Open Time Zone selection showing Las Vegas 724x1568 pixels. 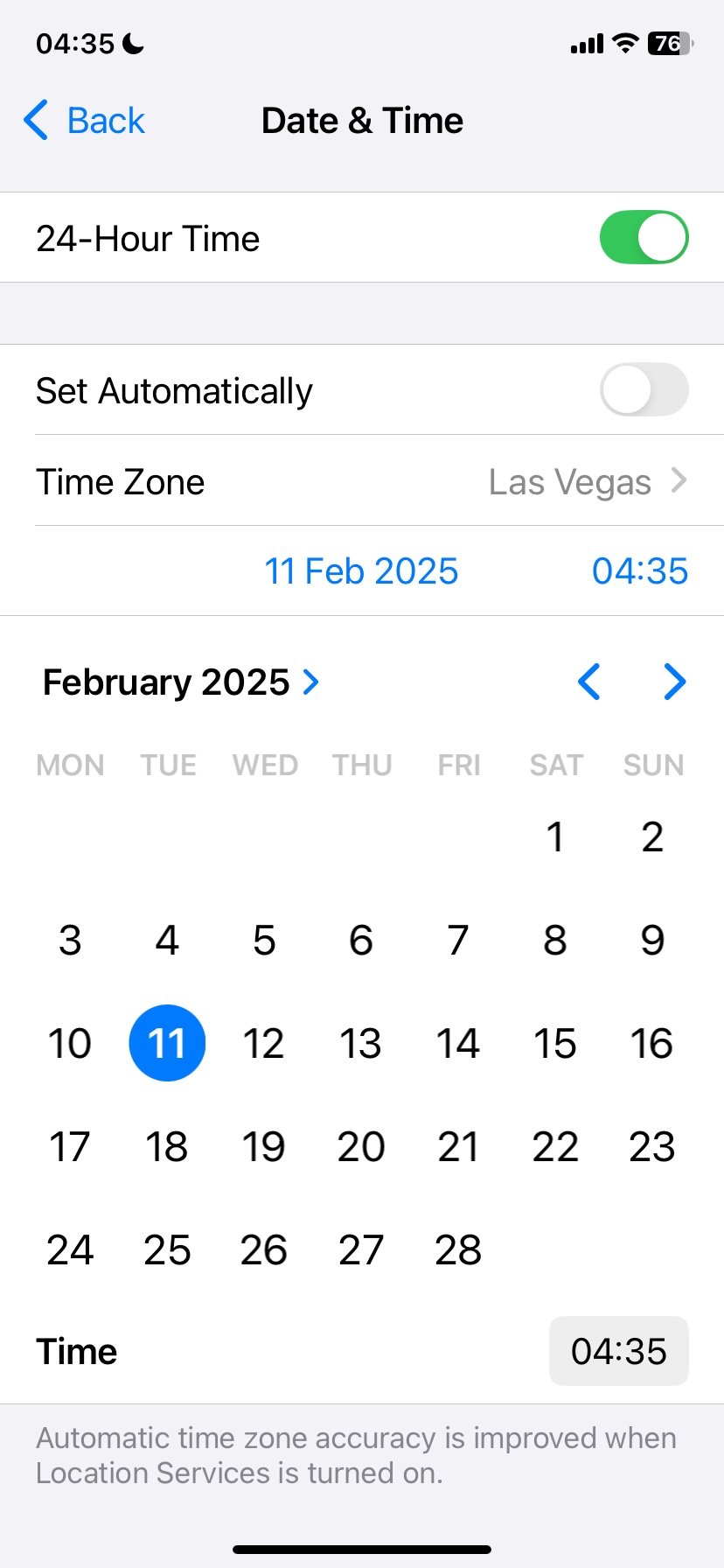[x=586, y=481]
